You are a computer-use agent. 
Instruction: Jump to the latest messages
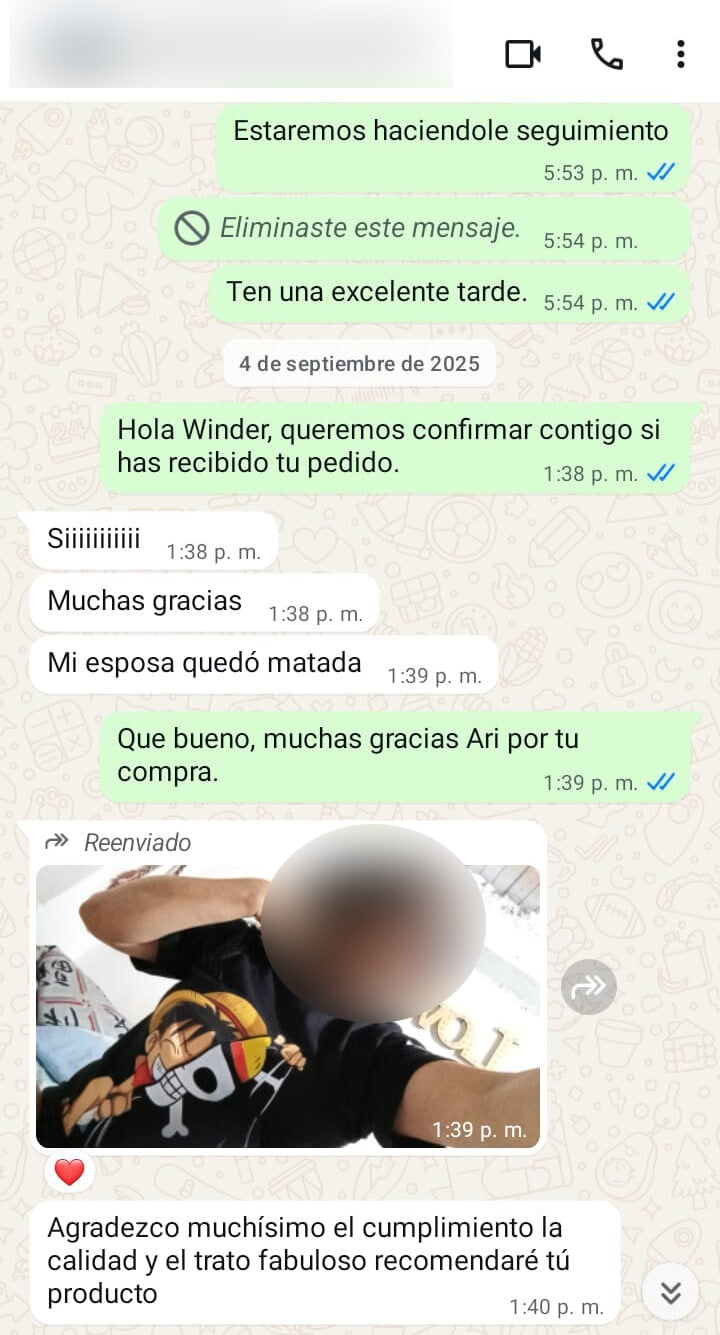[670, 1294]
